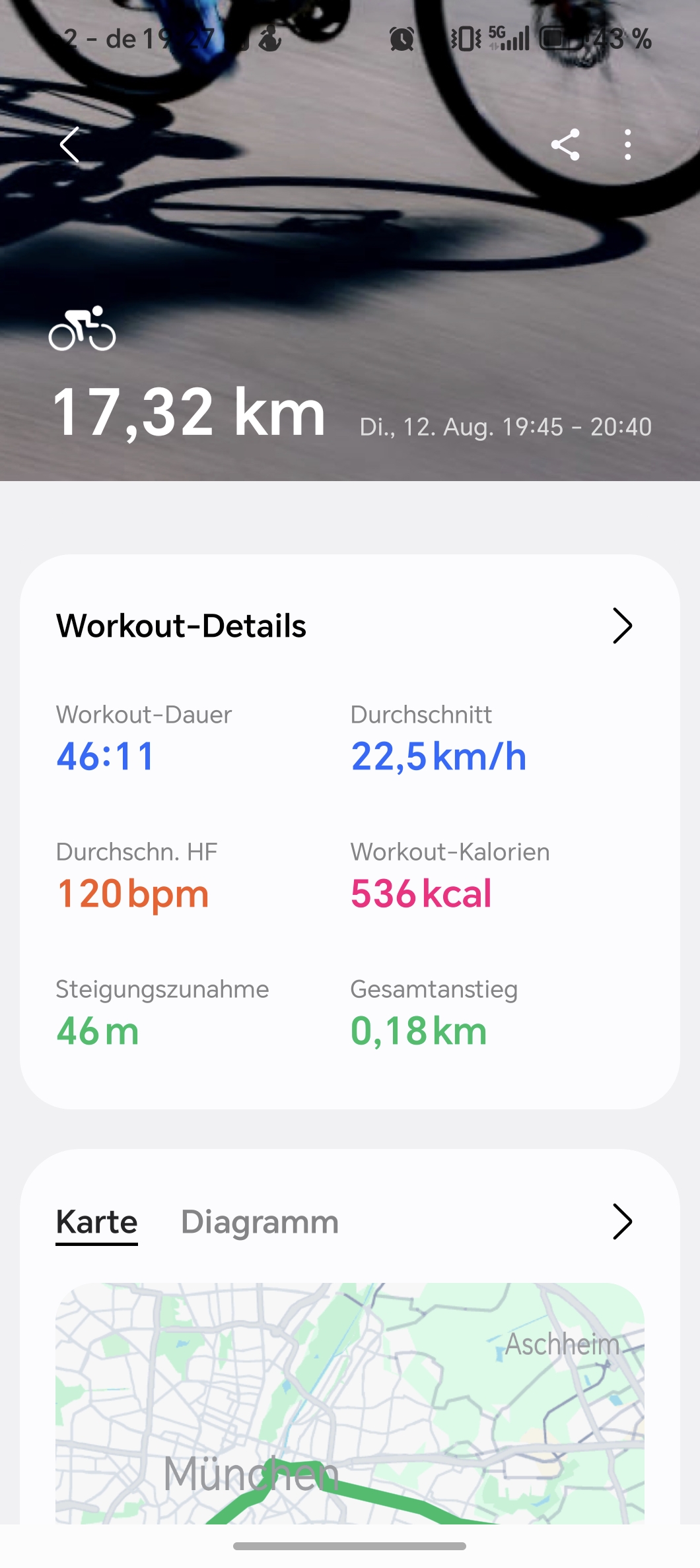Image resolution: width=700 pixels, height=1568 pixels.
Task: Open the three-dot overflow menu
Action: (627, 145)
